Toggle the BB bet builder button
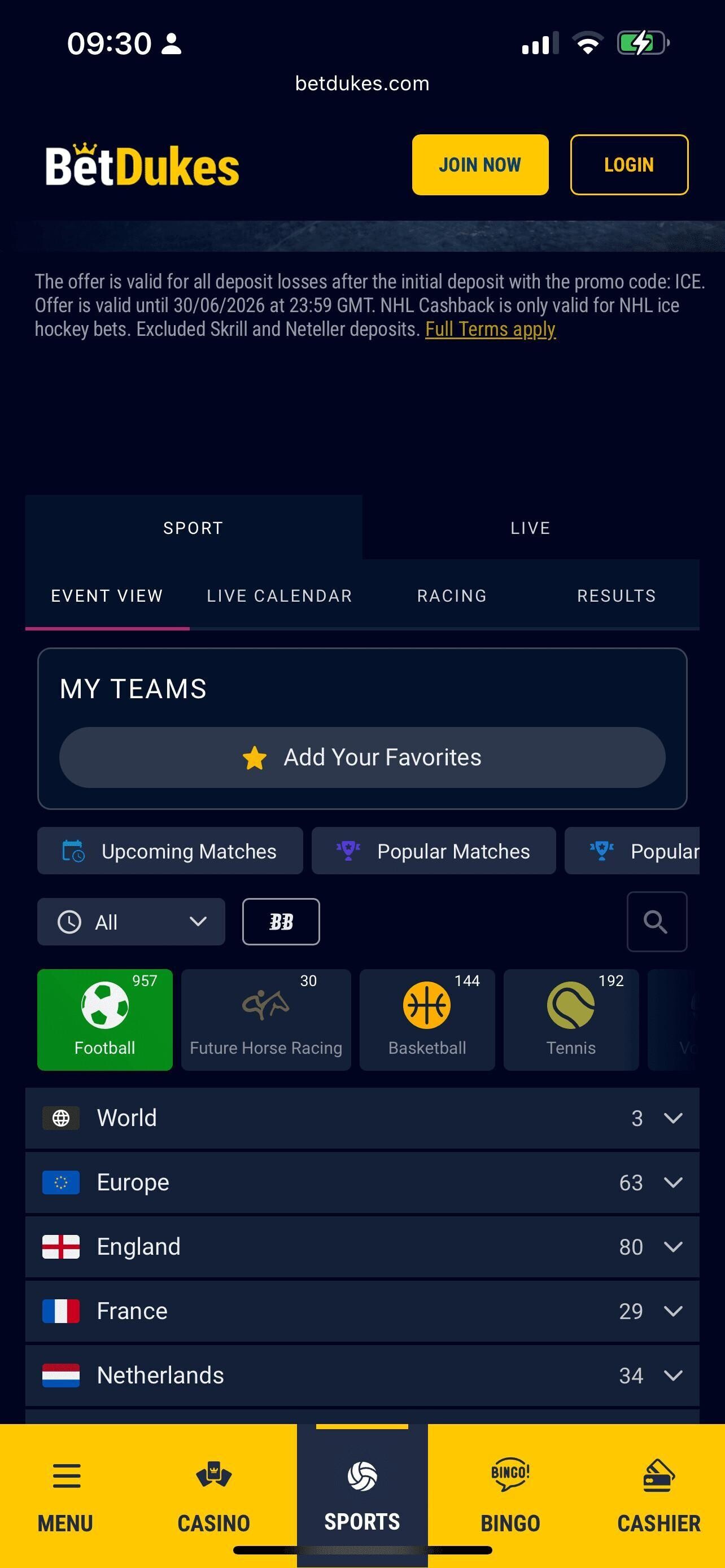This screenshot has width=725, height=1568. 281,922
